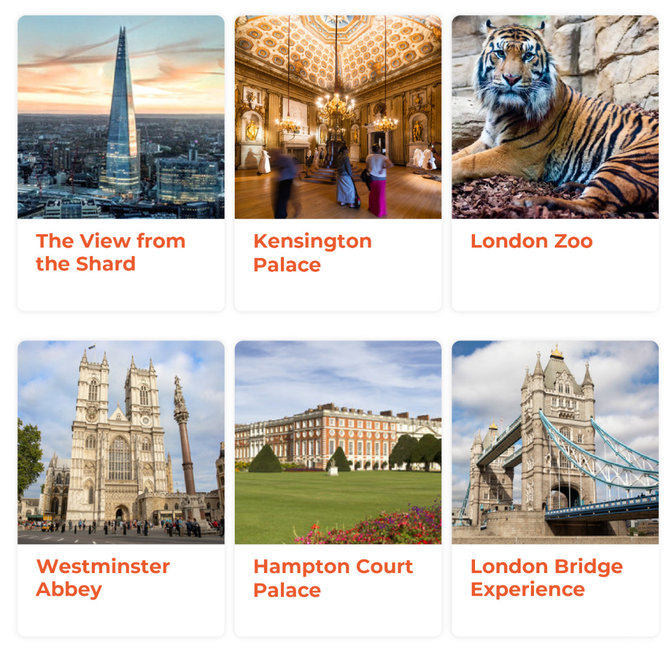669x657 pixels.
Task: Tap the London Bridge Experience card
Action: 554,488
